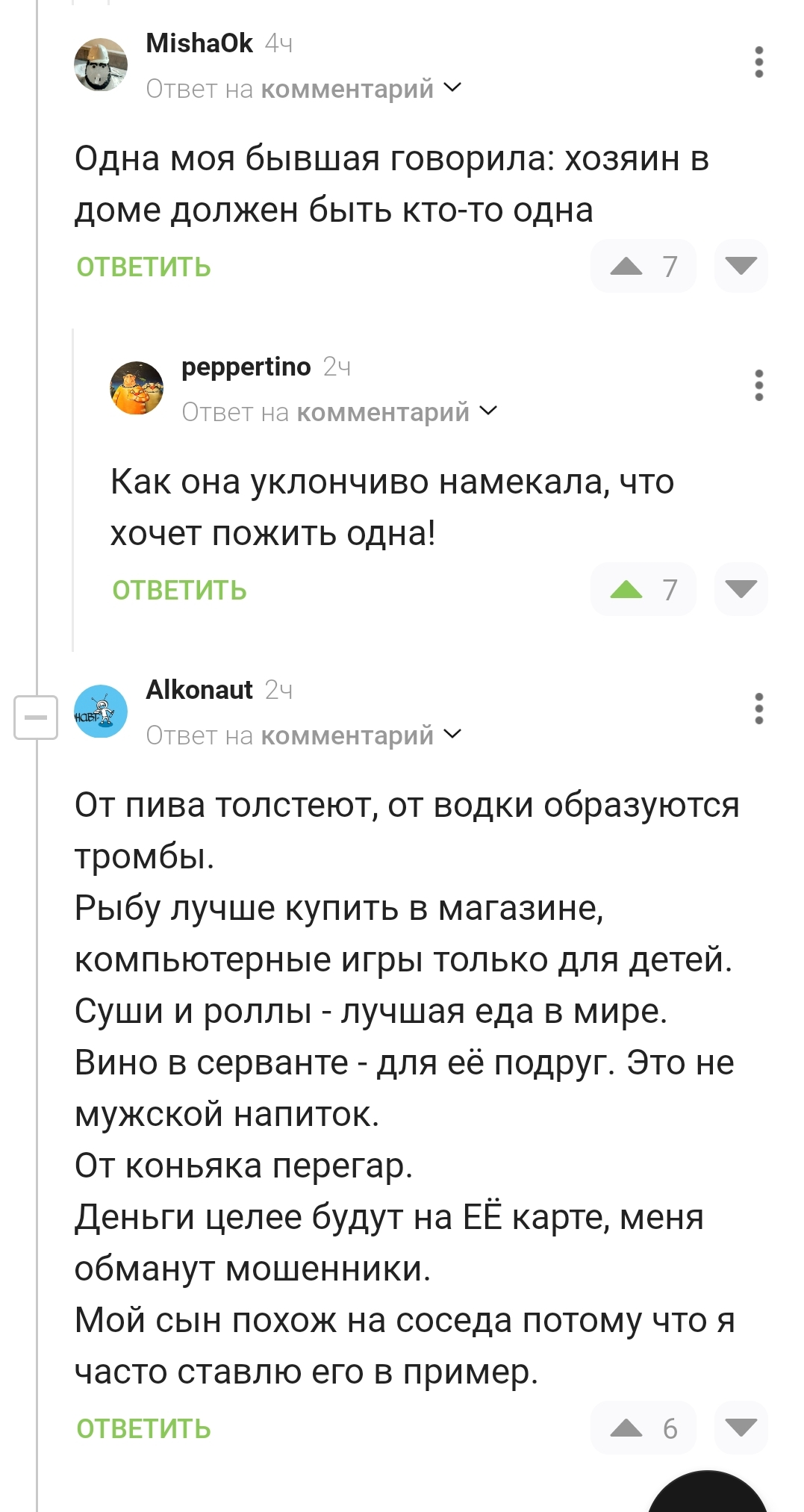Downvote peppertino's comment

(x=741, y=589)
